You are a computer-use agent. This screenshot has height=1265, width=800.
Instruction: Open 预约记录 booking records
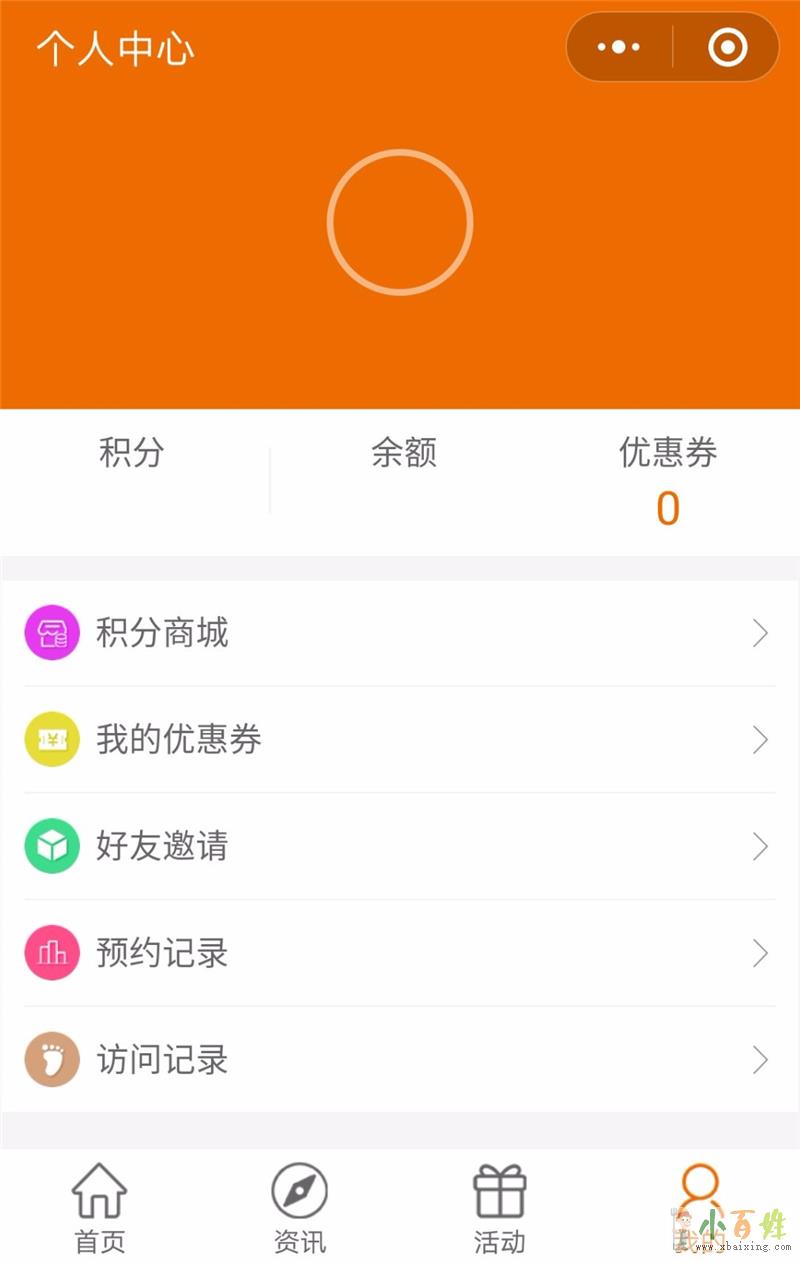tap(400, 953)
